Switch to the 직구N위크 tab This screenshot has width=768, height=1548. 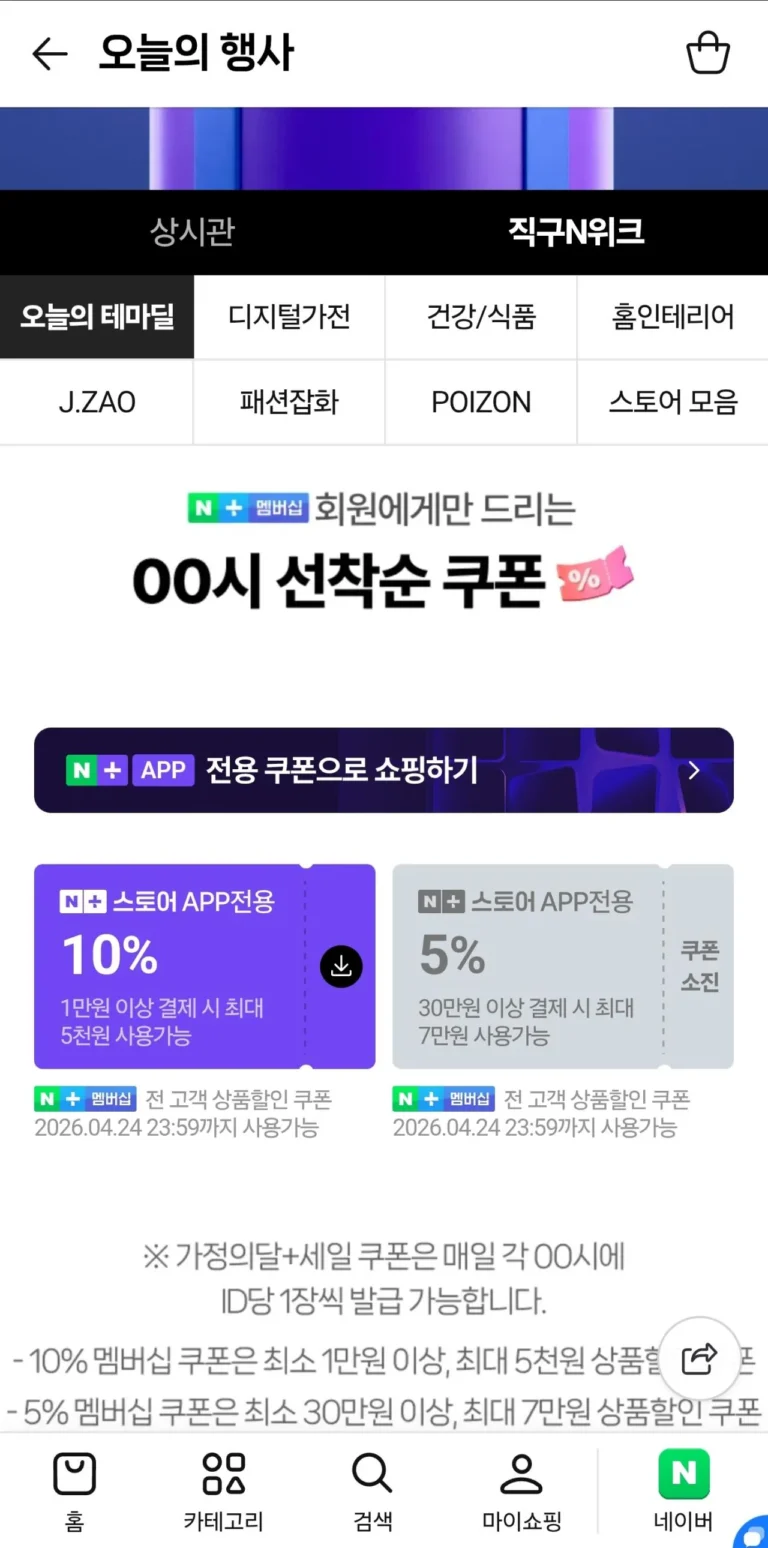pyautogui.click(x=576, y=232)
